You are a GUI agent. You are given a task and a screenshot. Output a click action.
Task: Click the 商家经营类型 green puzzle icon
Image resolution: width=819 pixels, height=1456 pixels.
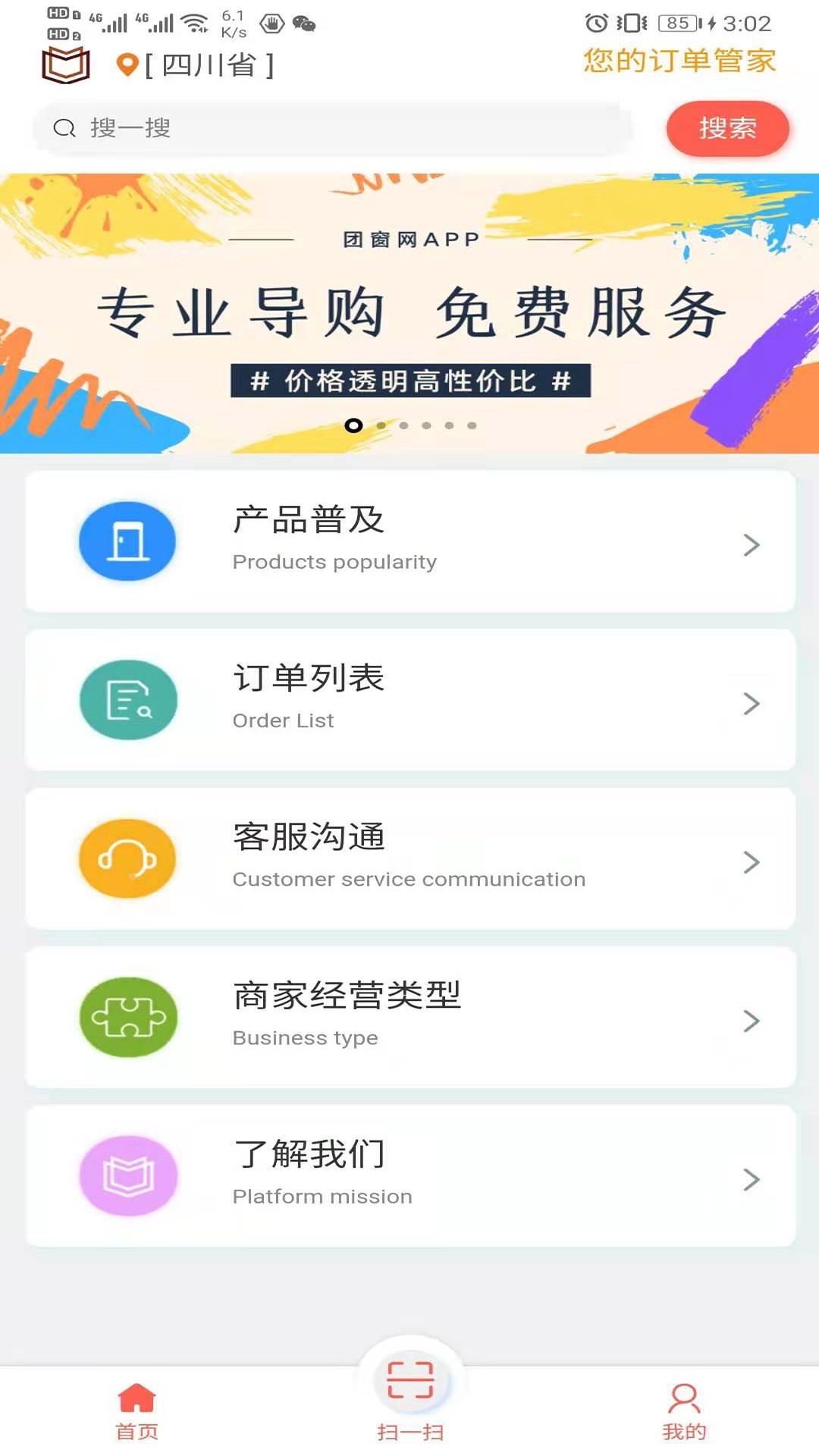pos(127,1017)
